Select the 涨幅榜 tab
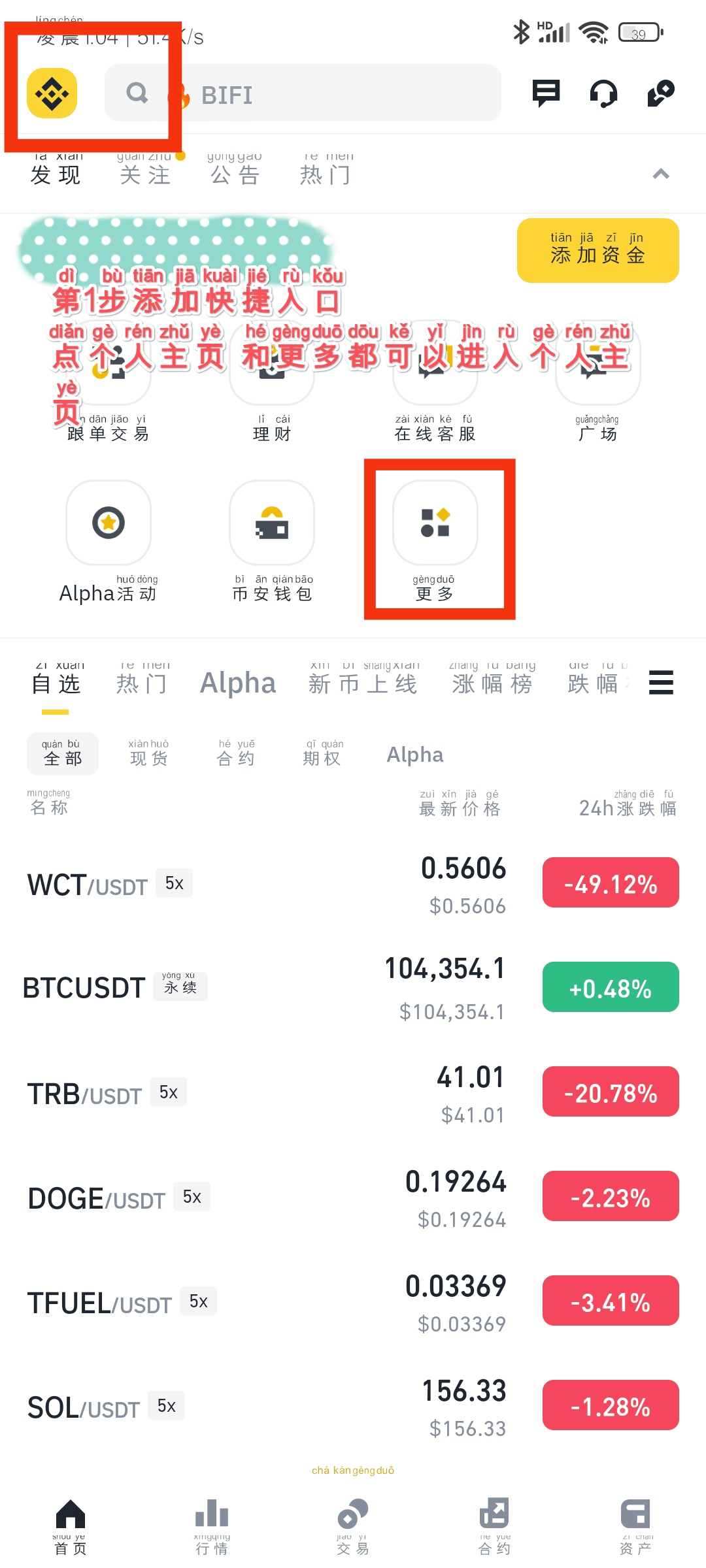 (492, 683)
